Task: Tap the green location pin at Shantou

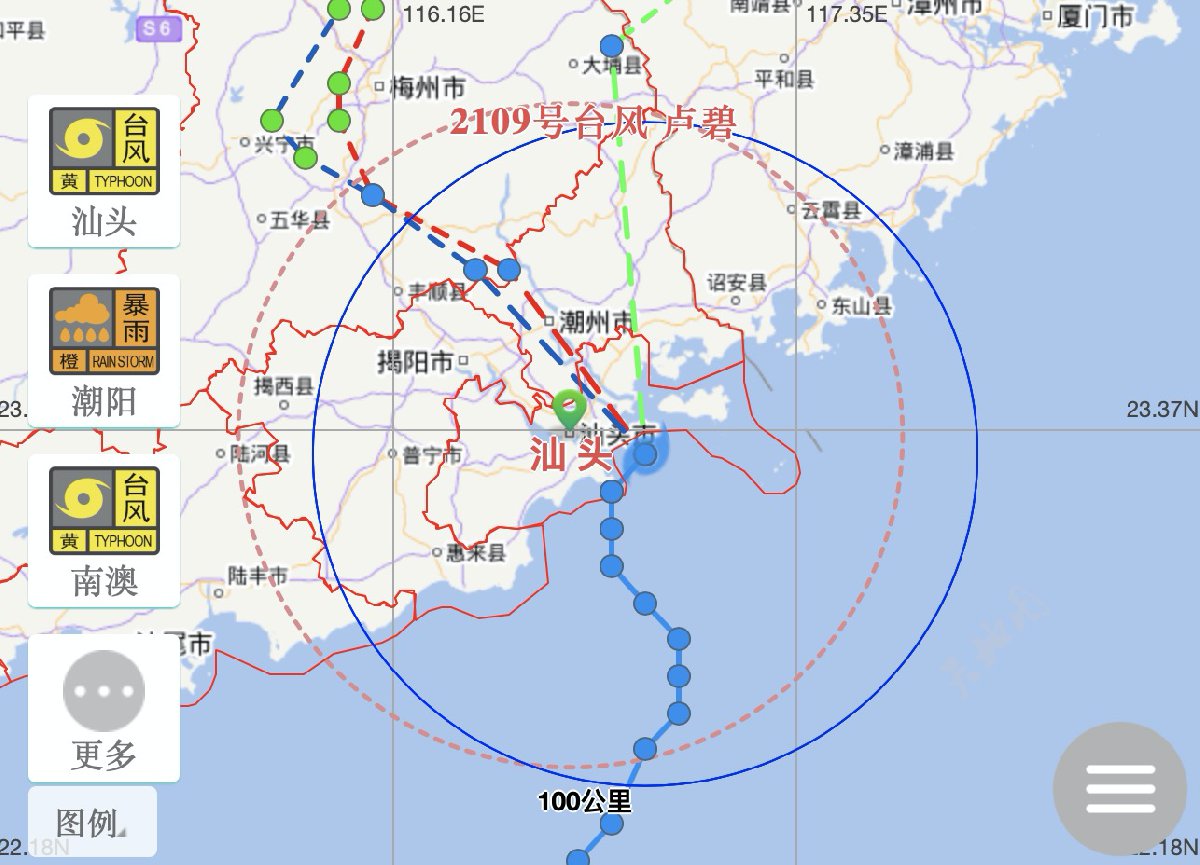Action: point(569,408)
